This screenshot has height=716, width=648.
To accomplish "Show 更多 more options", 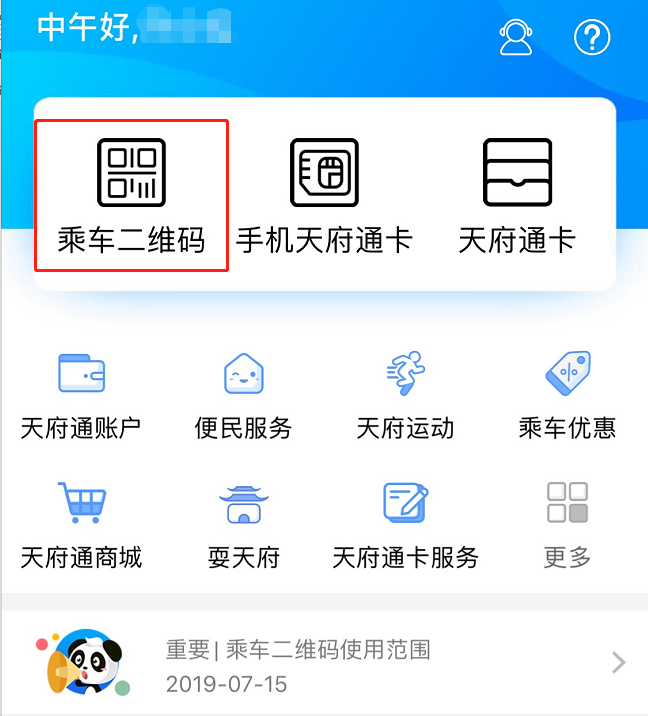I will point(567,524).
